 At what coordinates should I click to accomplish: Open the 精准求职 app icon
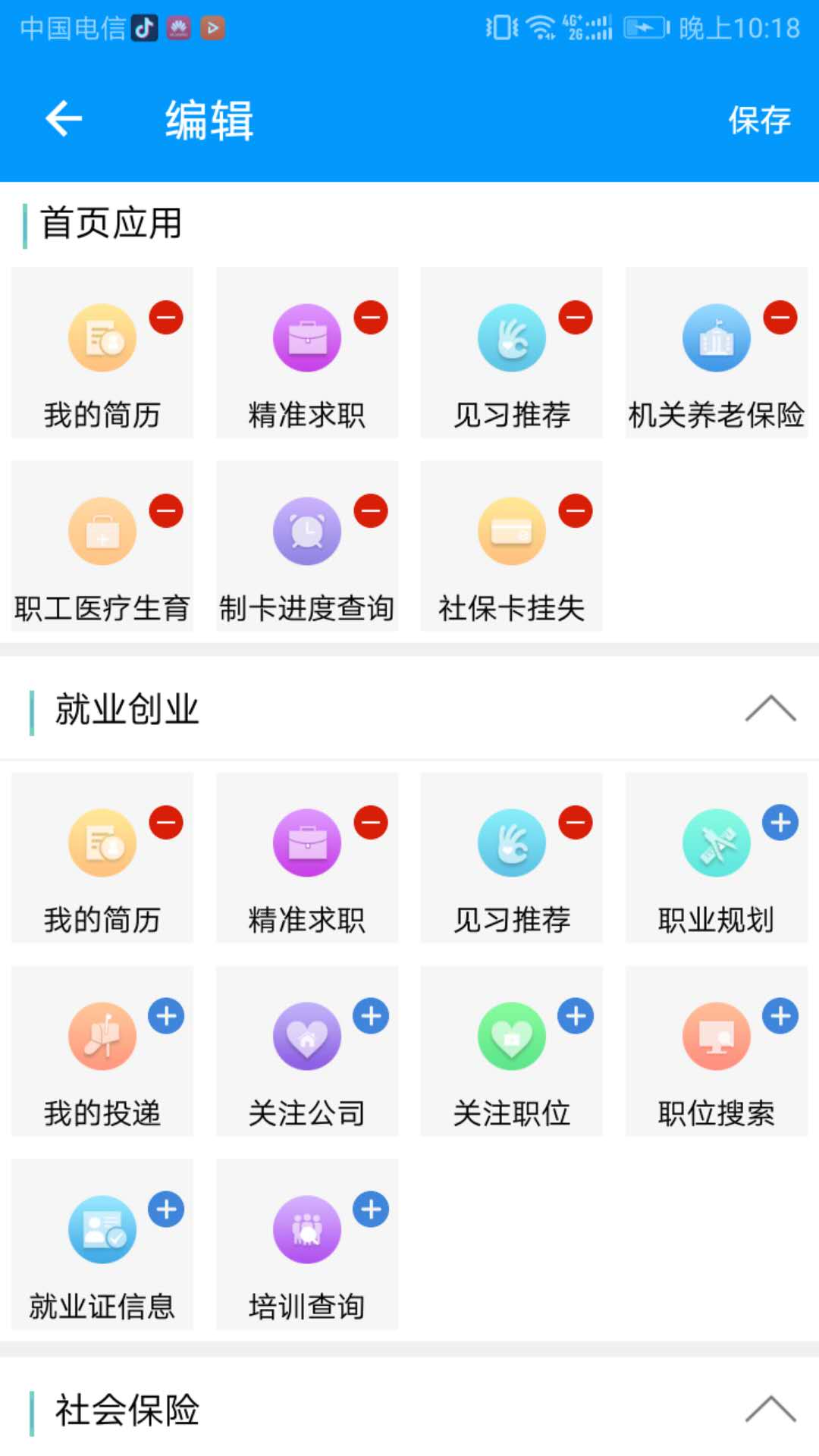tap(306, 337)
